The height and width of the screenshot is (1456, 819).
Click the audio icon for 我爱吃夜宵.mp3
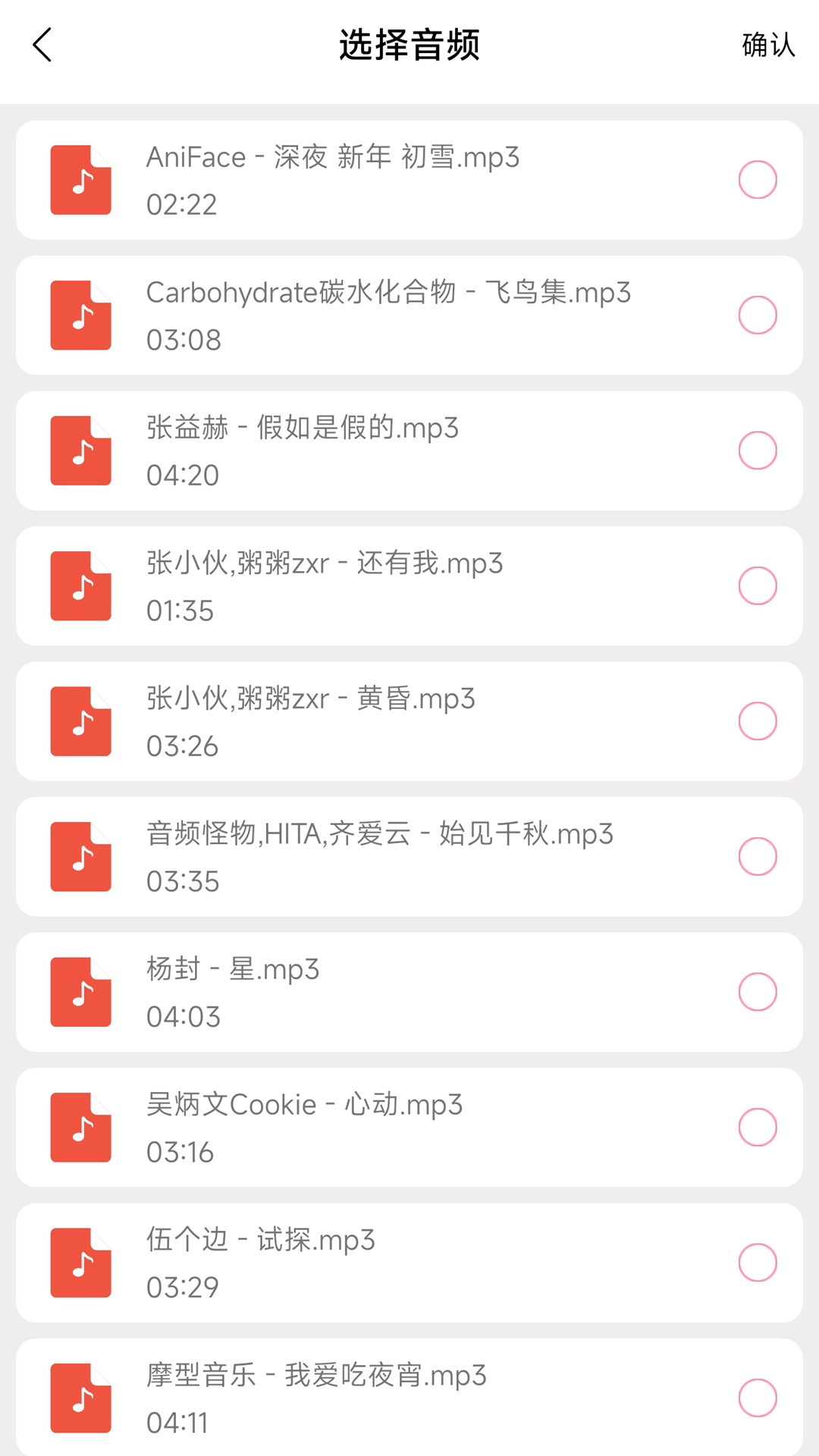point(80,1398)
